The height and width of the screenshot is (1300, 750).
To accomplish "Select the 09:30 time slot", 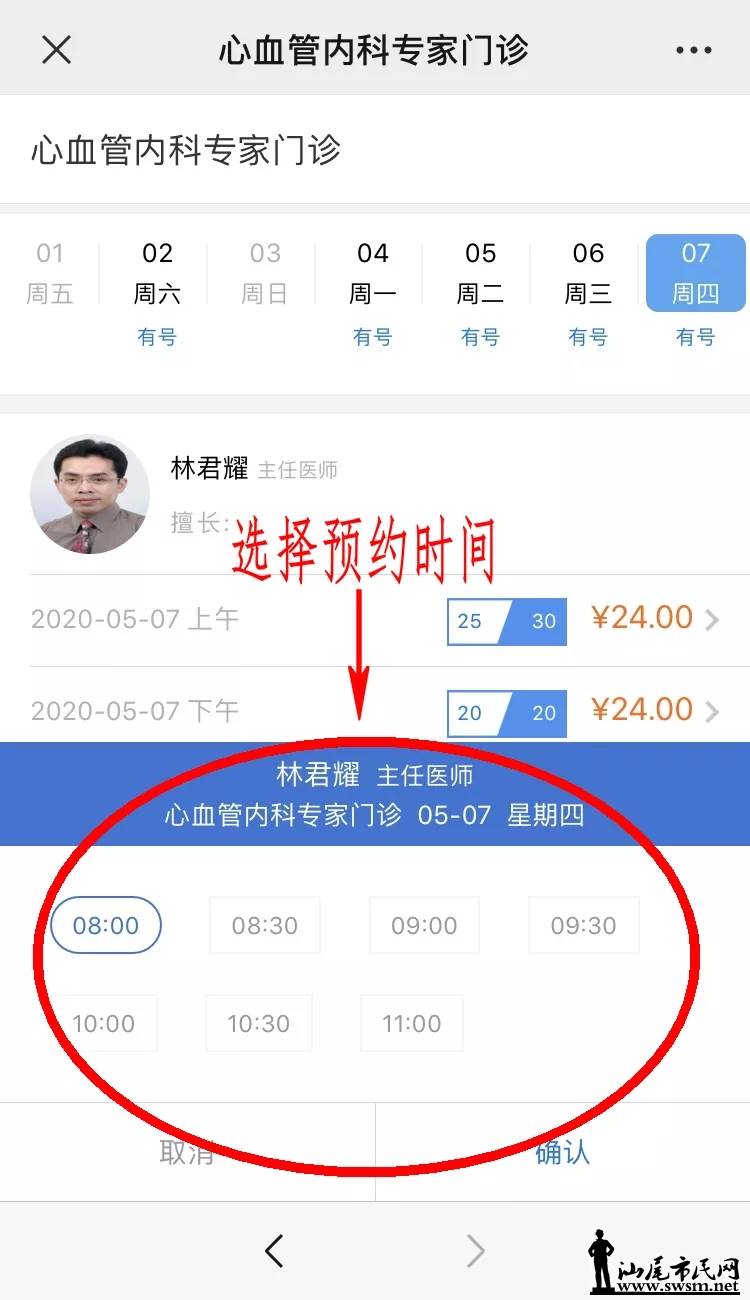I will 583,925.
